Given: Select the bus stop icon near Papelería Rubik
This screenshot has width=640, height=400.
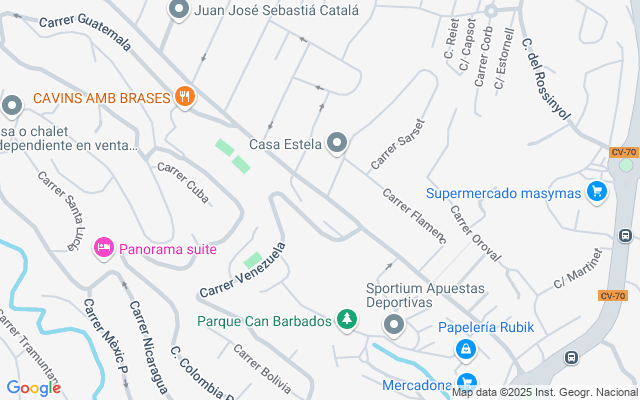Looking at the screenshot, I should 571,358.
